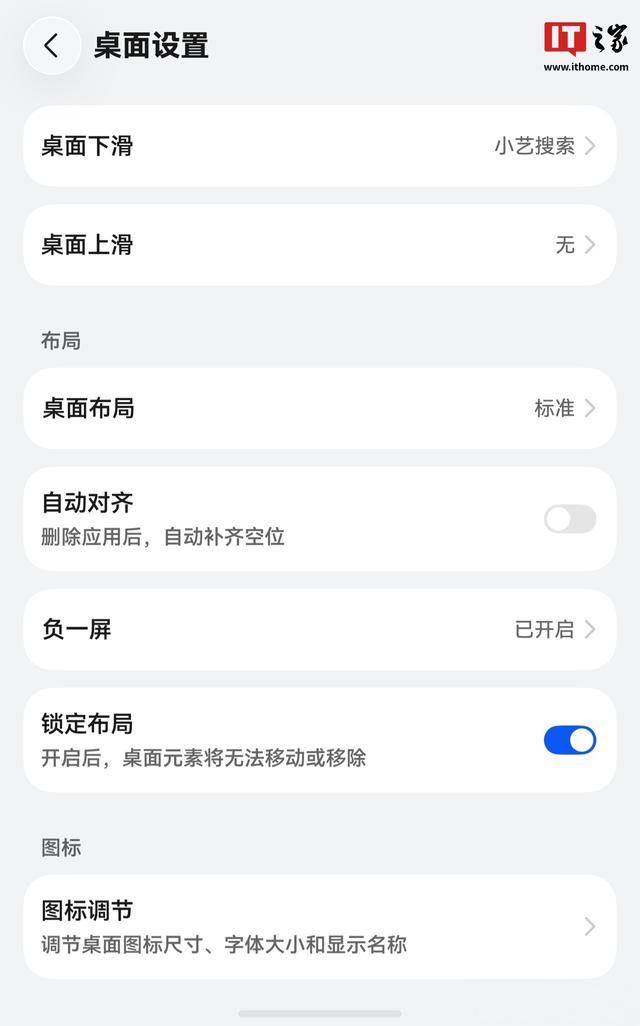Enable the 自动对齐 switch
Image resolution: width=640 pixels, height=1026 pixels.
570,519
